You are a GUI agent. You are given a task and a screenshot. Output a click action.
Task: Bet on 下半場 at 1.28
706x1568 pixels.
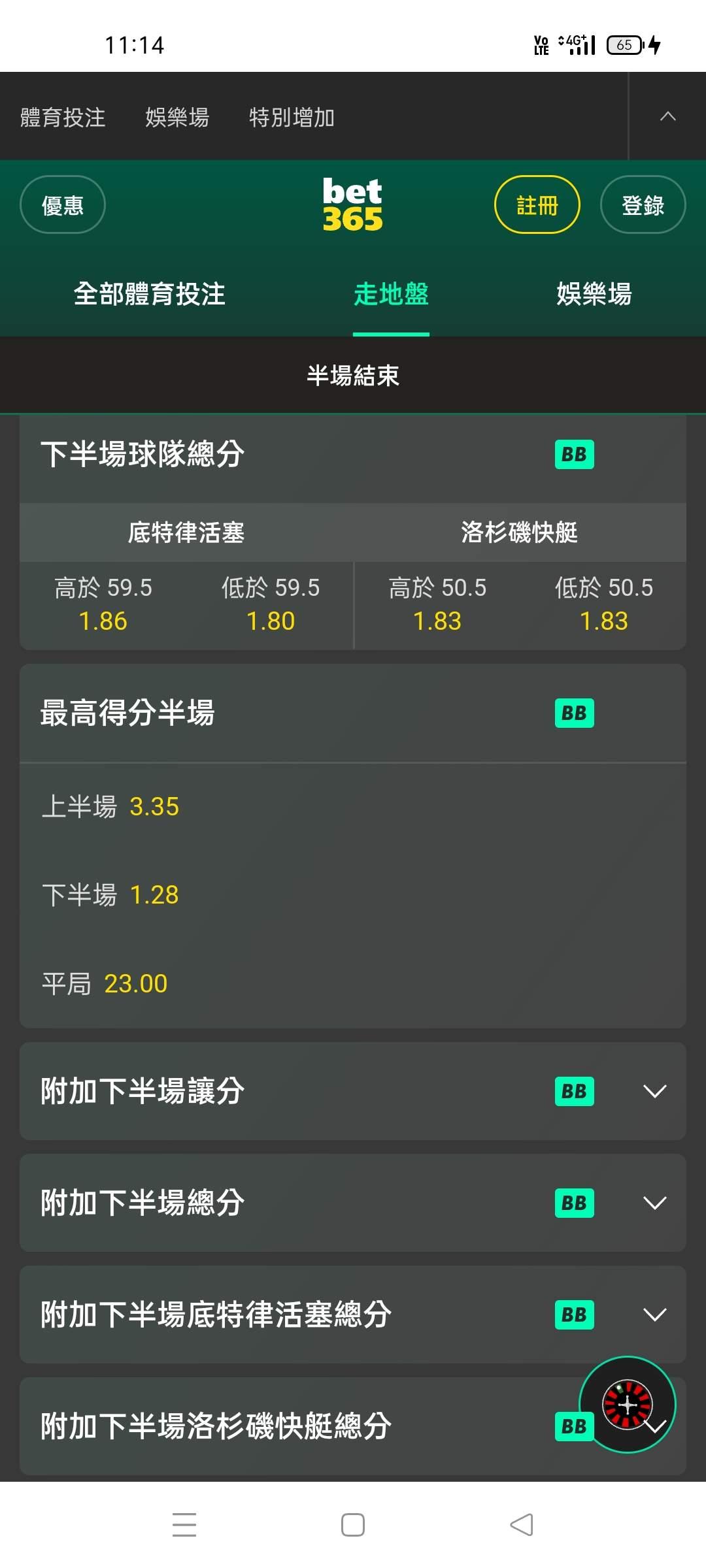click(353, 895)
